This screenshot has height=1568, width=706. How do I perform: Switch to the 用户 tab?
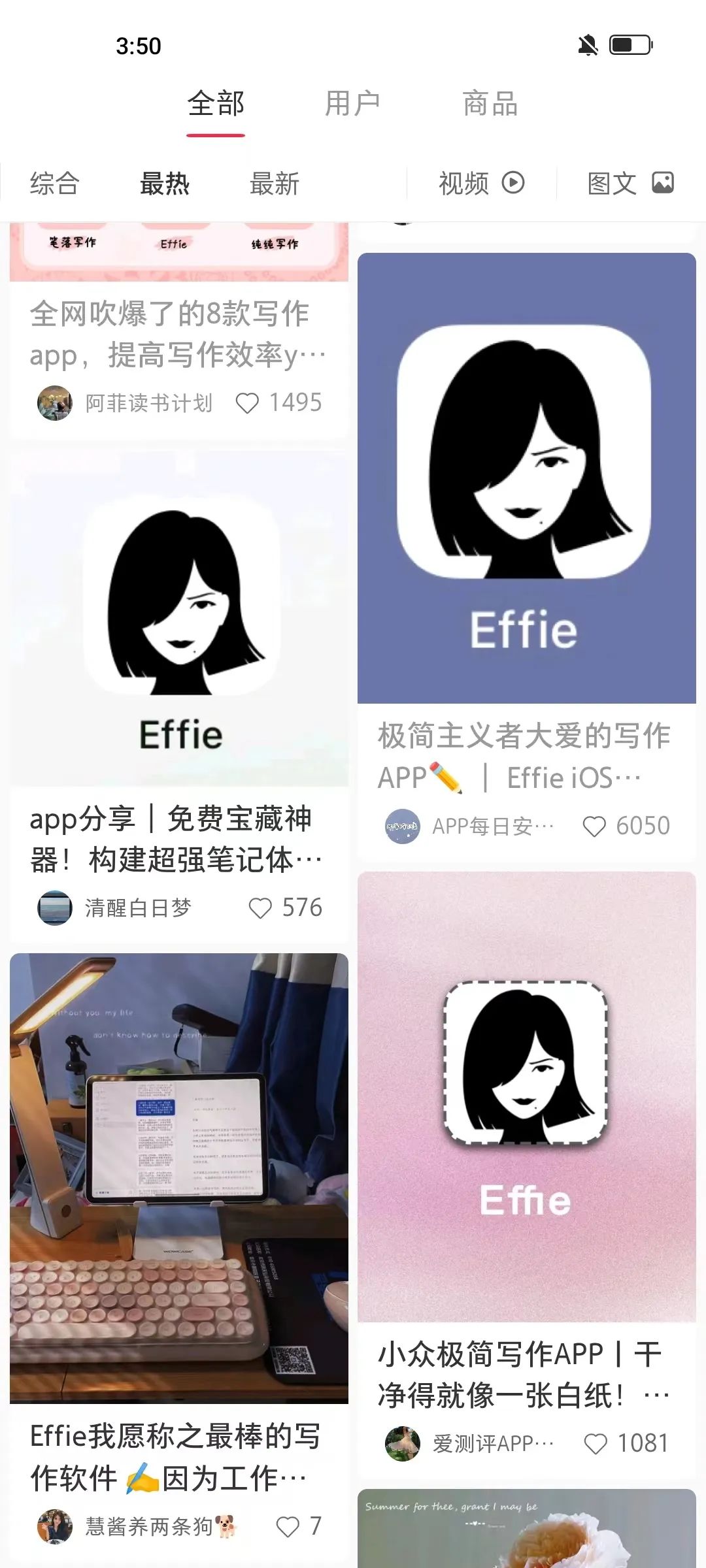(352, 104)
